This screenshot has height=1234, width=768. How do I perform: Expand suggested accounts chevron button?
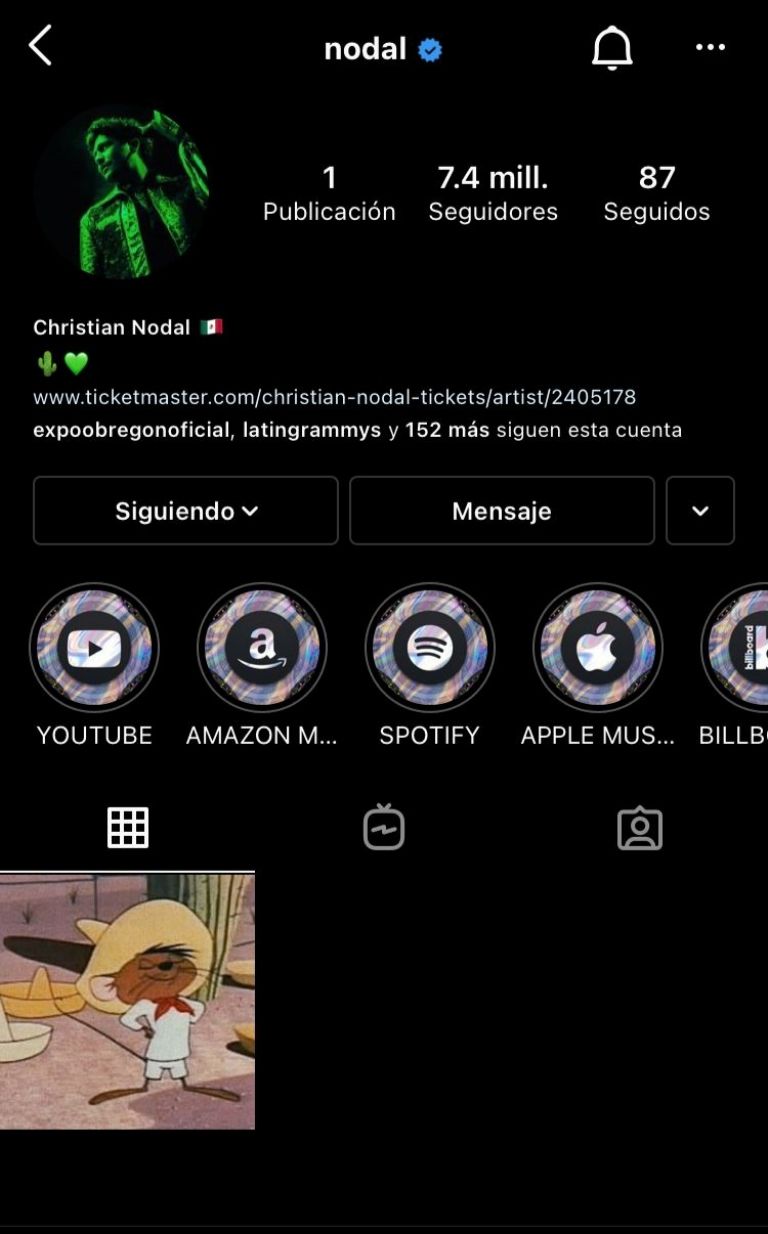pos(700,511)
